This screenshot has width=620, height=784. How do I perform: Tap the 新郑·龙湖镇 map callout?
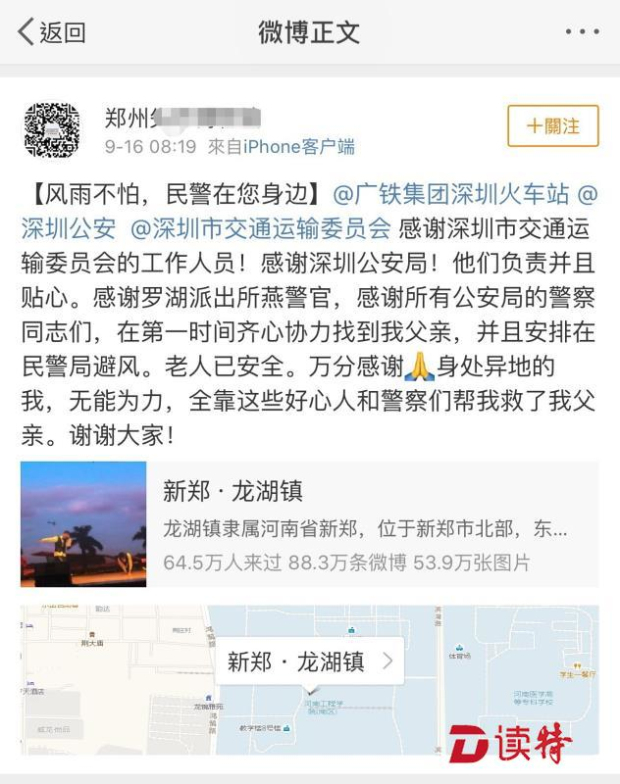click(x=310, y=661)
